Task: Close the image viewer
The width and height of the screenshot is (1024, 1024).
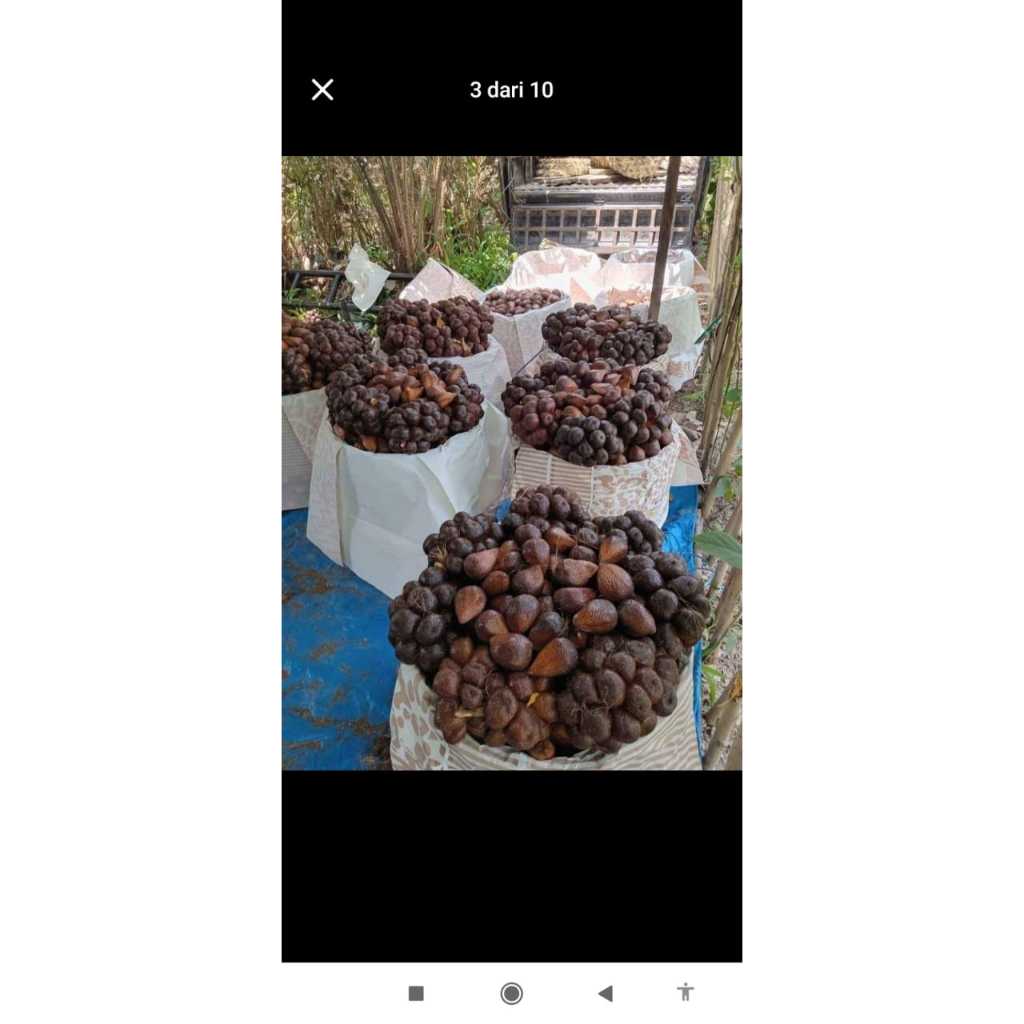Action: click(322, 90)
